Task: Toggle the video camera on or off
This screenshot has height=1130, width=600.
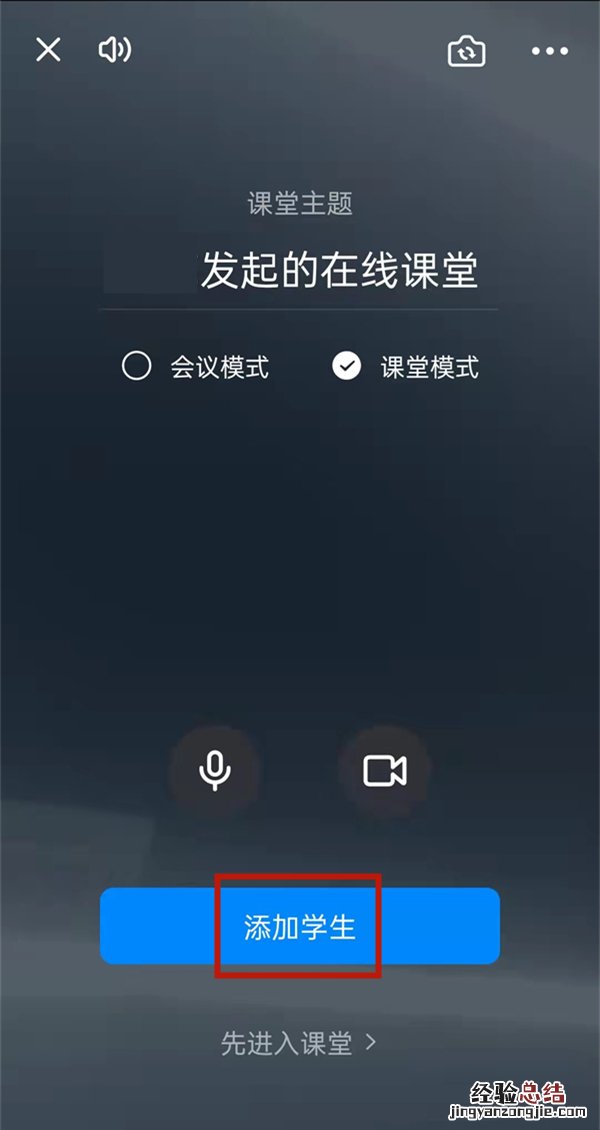Action: 385,770
